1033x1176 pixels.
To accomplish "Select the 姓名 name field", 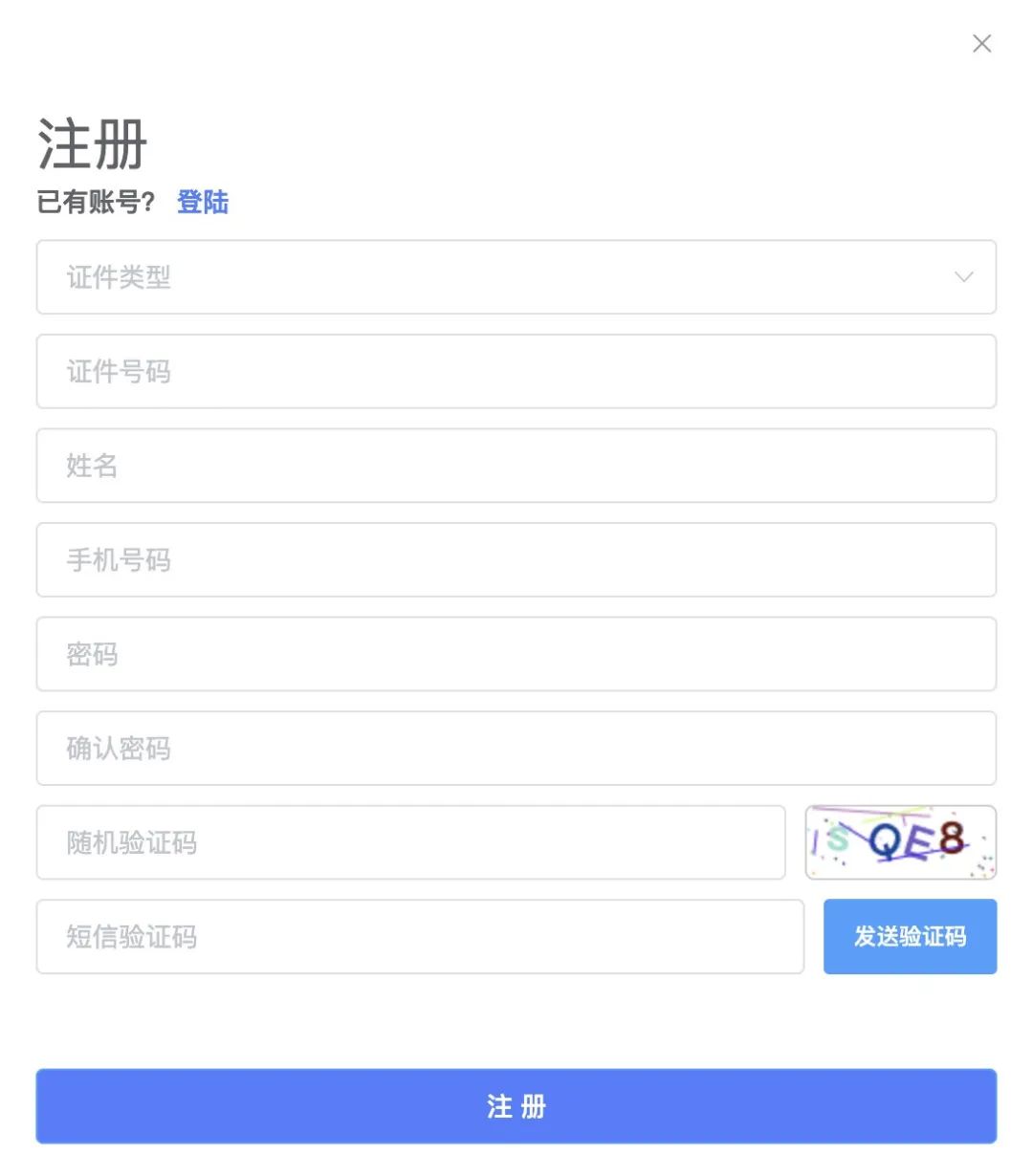I will pyautogui.click(x=516, y=466).
